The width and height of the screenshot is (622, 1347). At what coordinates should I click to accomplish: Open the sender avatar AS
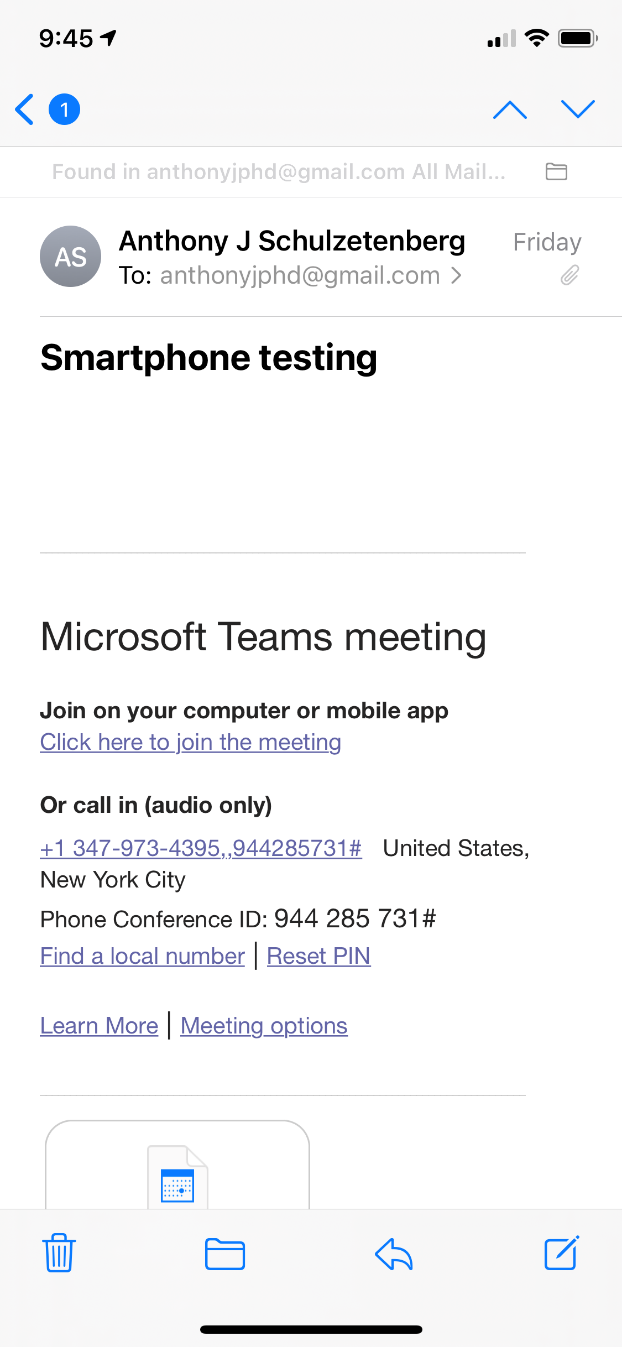[70, 257]
